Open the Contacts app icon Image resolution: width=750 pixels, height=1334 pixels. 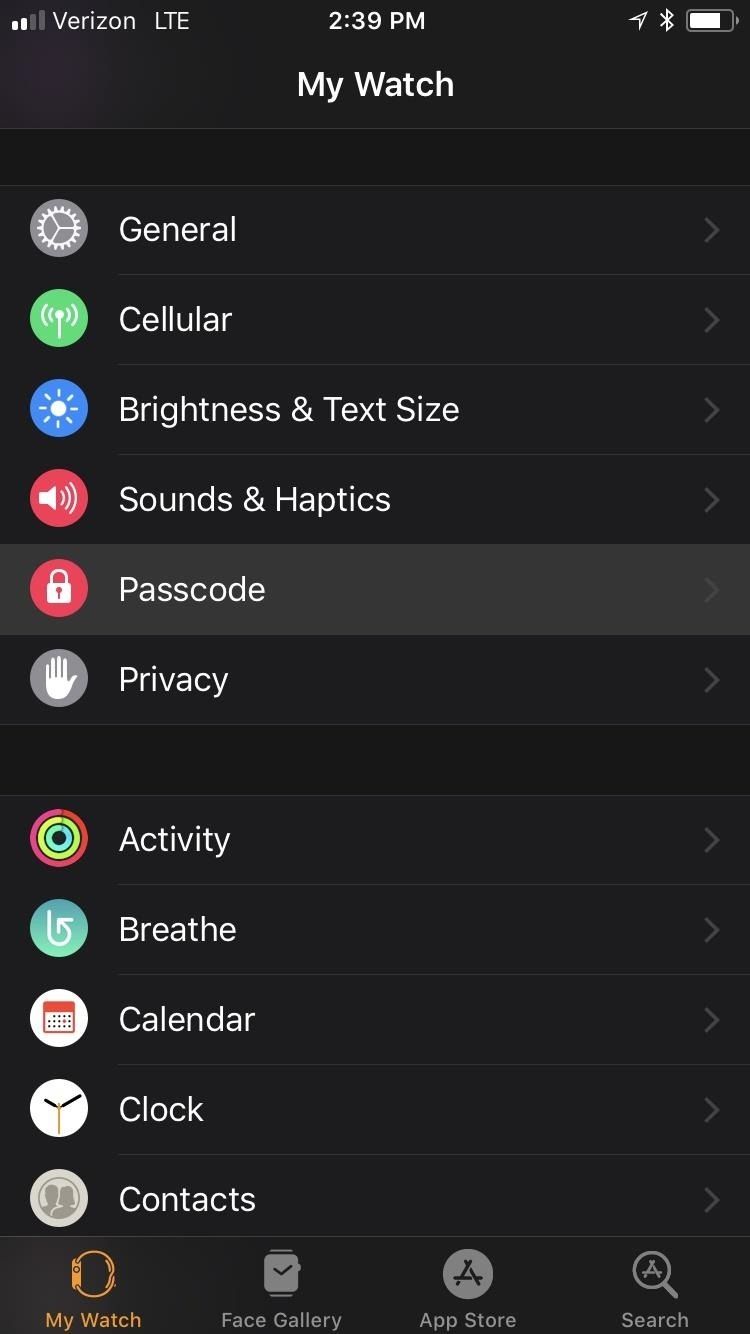pos(59,1198)
